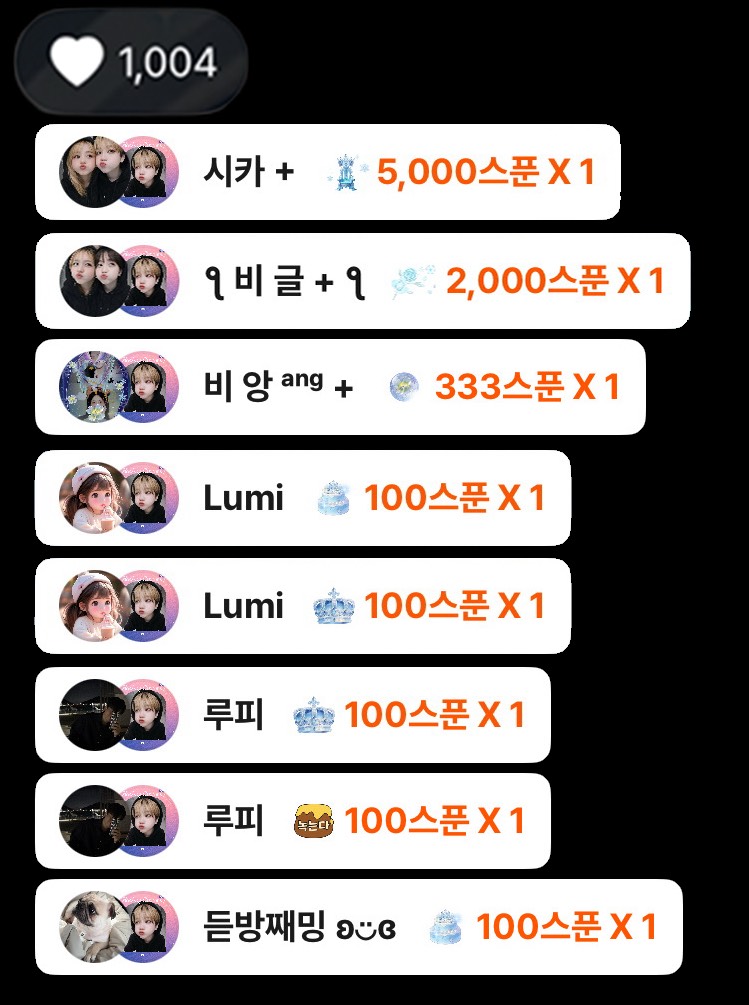
Task: Open 듣방째밍's 100 스푼 donation row
Action: [x=358, y=927]
